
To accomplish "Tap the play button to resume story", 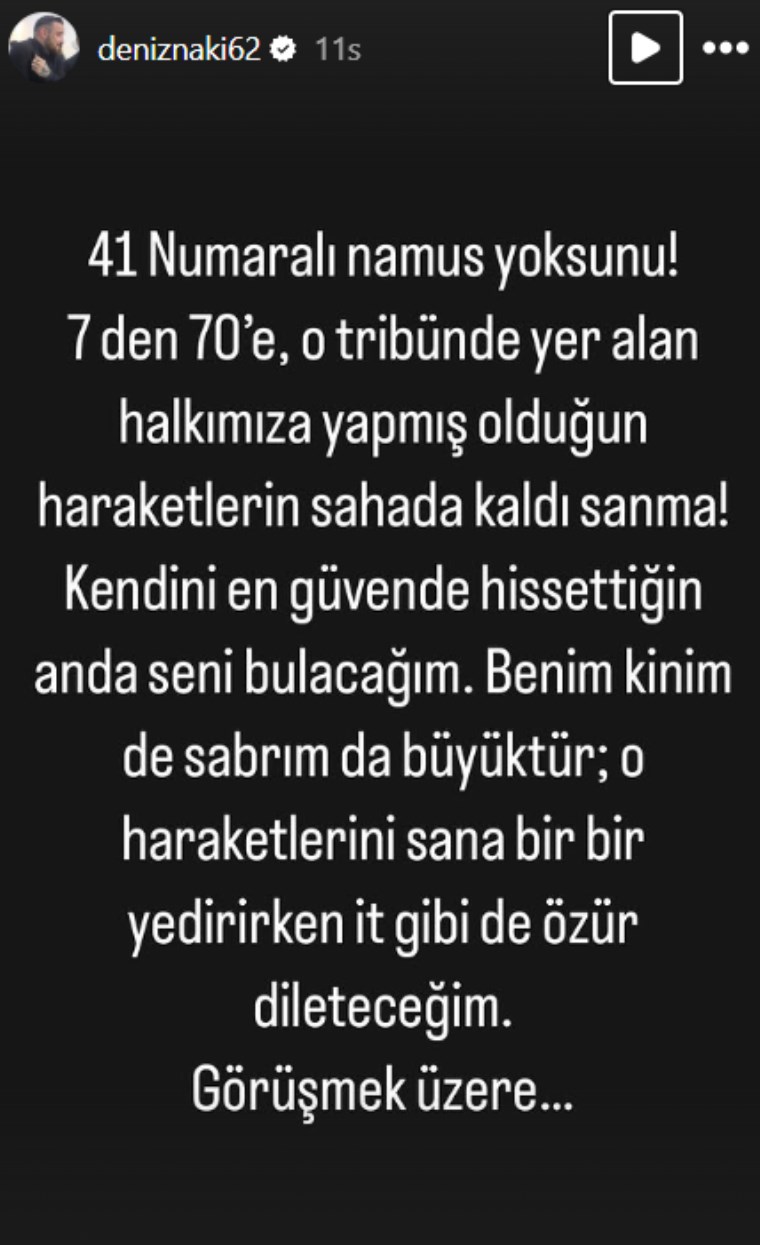I will [x=646, y=47].
